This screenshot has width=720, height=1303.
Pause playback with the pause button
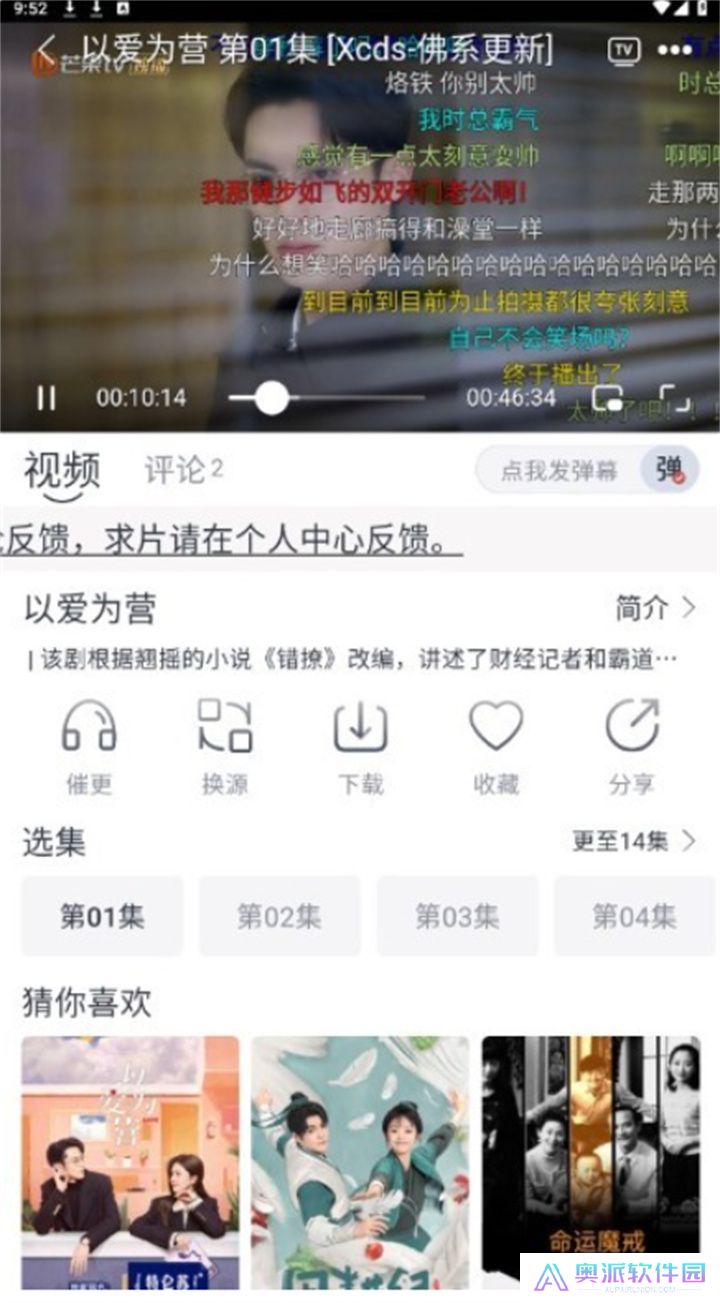[x=44, y=396]
